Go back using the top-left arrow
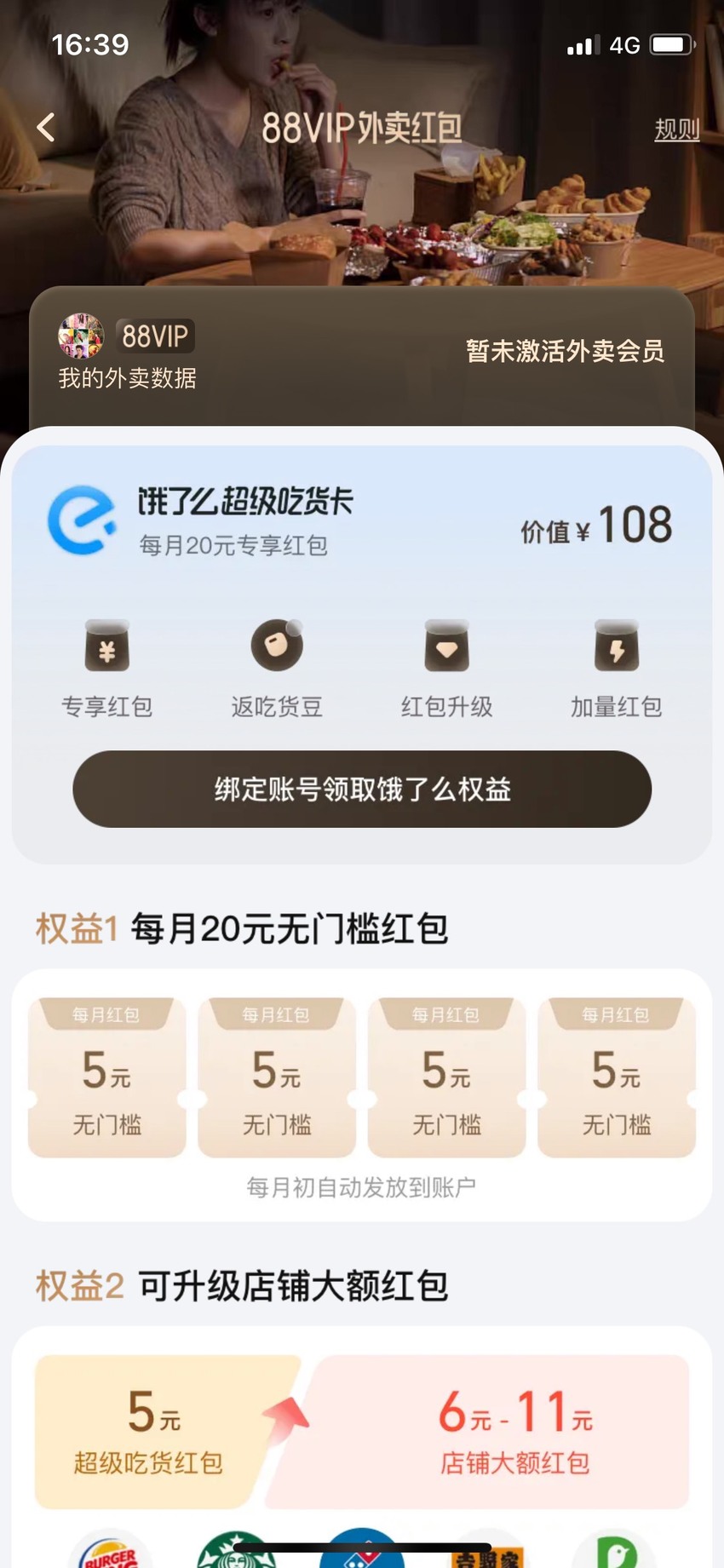Image resolution: width=724 pixels, height=1568 pixels. click(46, 128)
